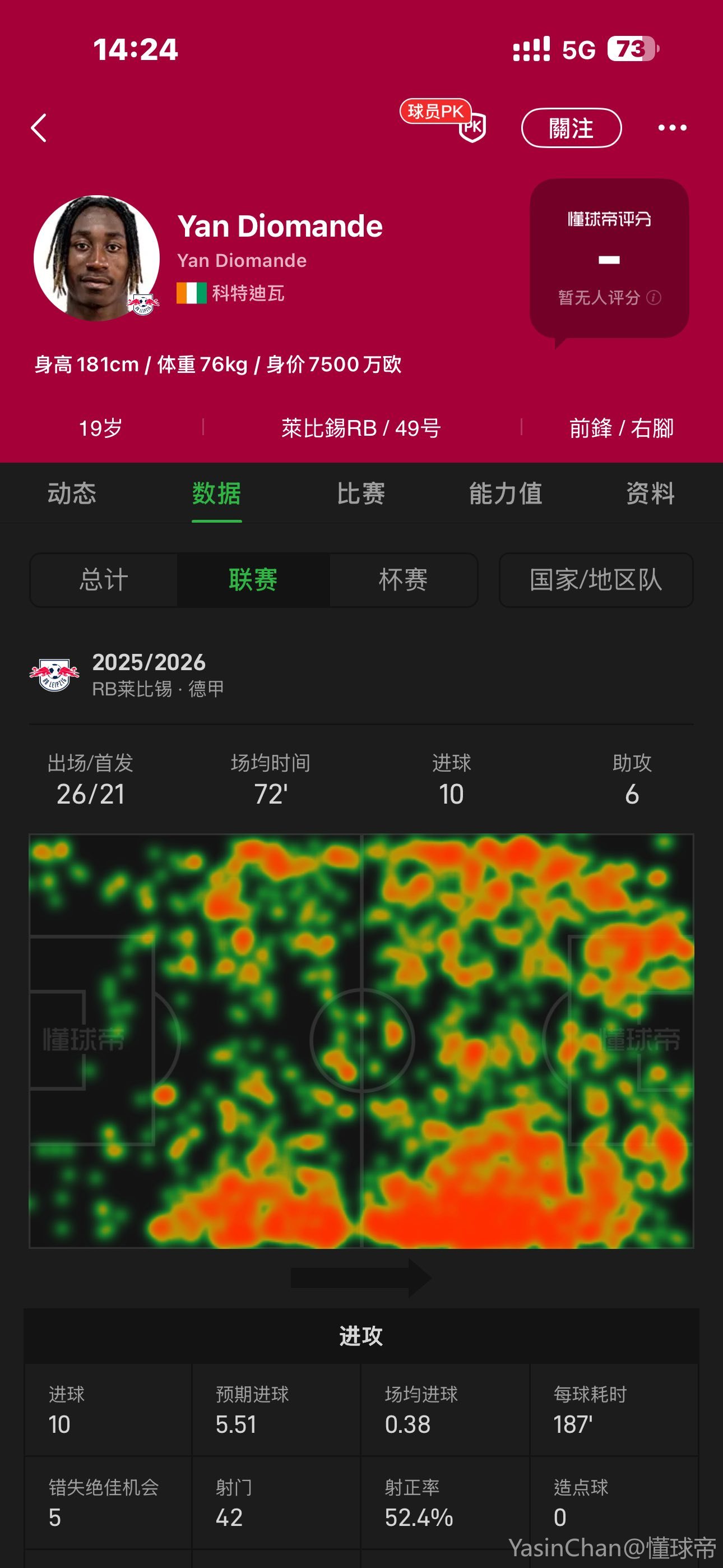Switch to the 资料 tab

point(650,493)
